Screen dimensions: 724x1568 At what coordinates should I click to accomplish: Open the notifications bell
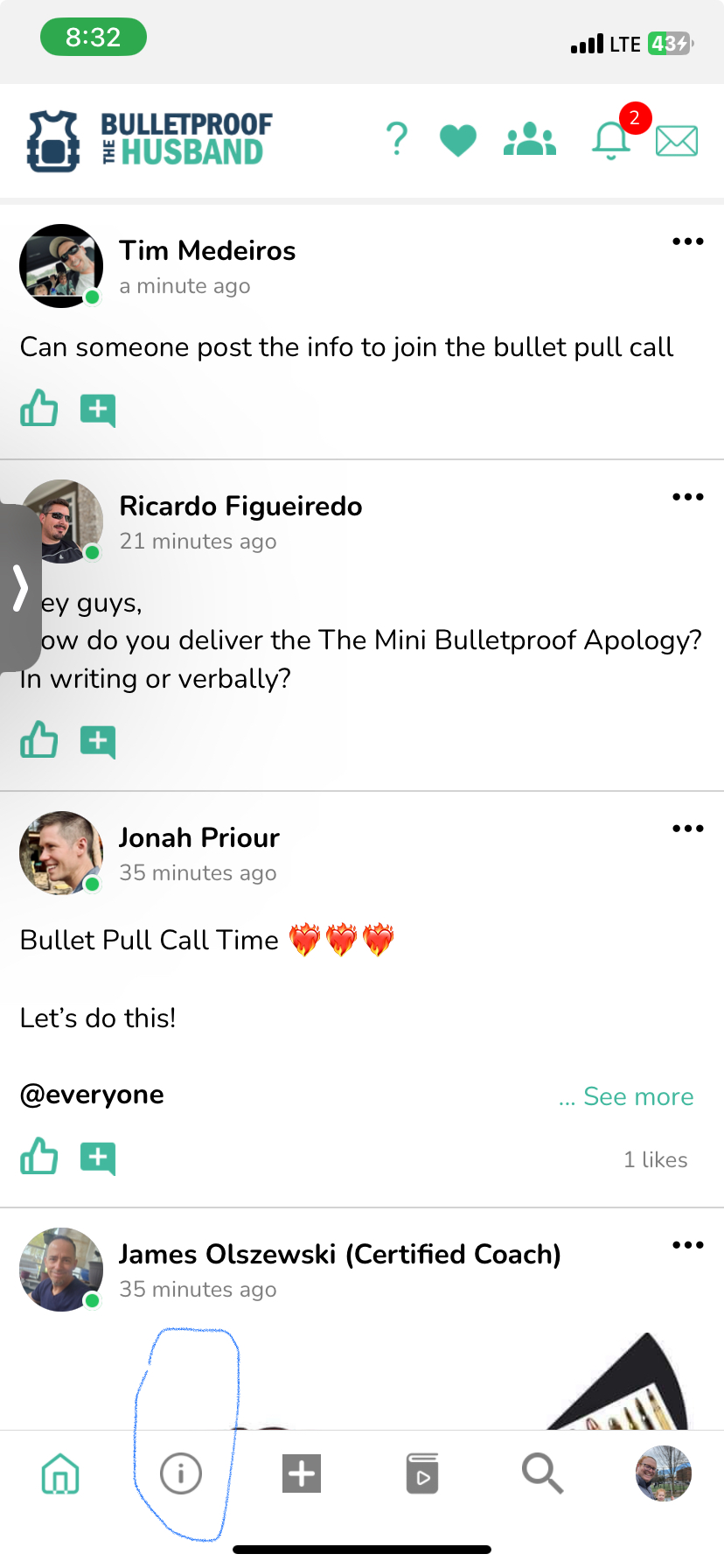point(611,140)
